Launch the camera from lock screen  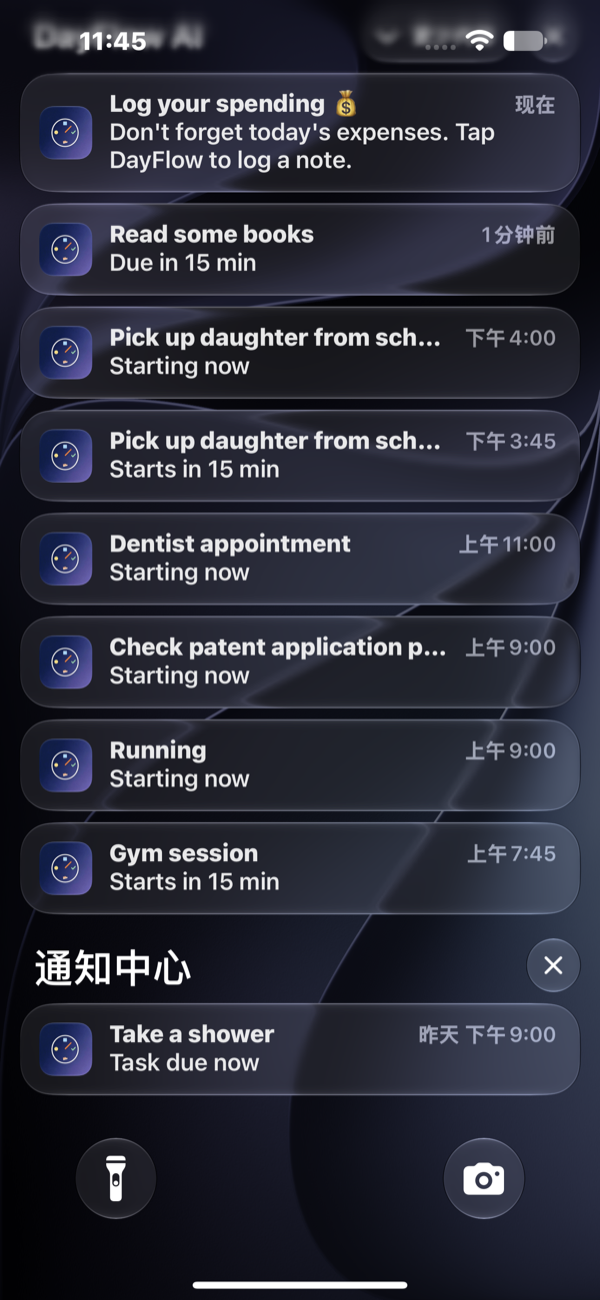coord(484,1178)
